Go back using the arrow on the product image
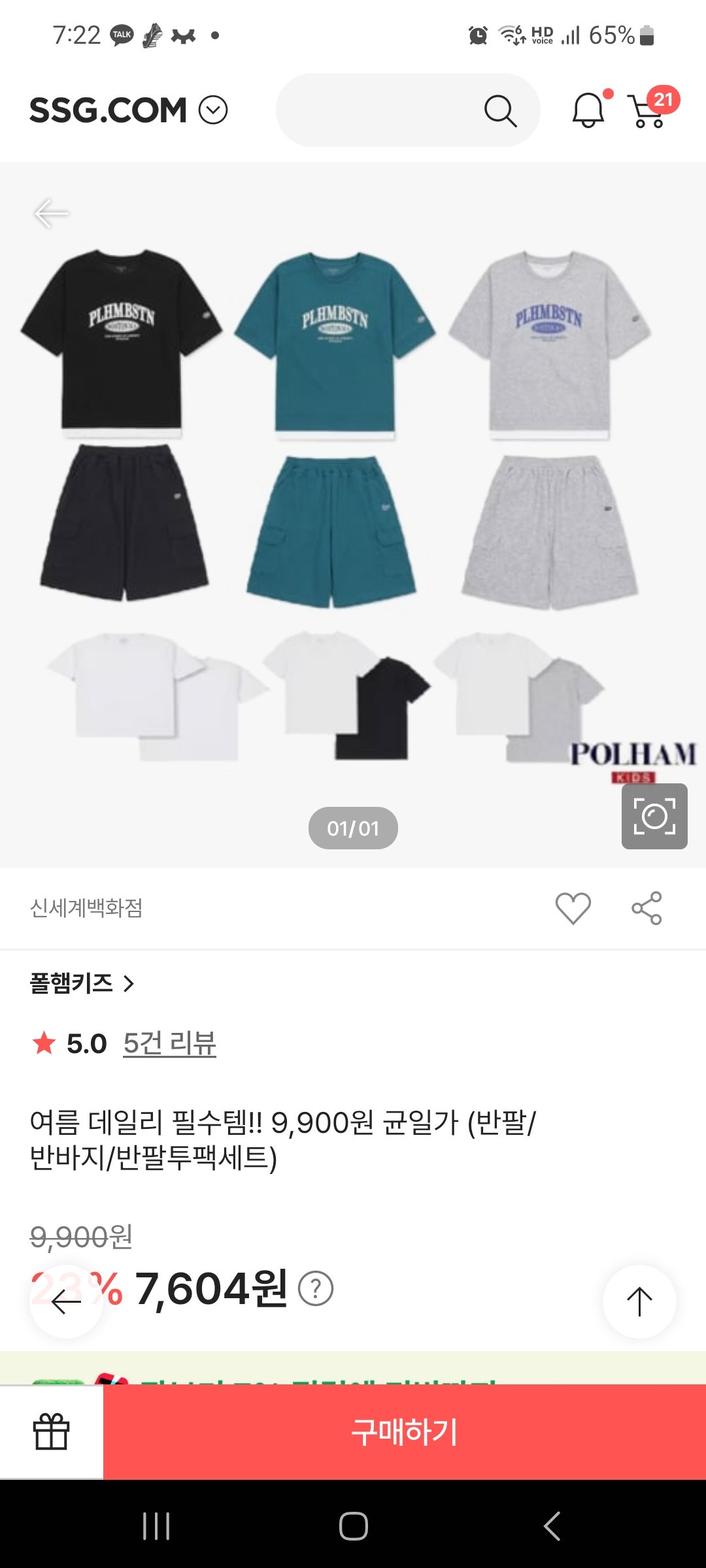This screenshot has height=1568, width=706. [52, 214]
